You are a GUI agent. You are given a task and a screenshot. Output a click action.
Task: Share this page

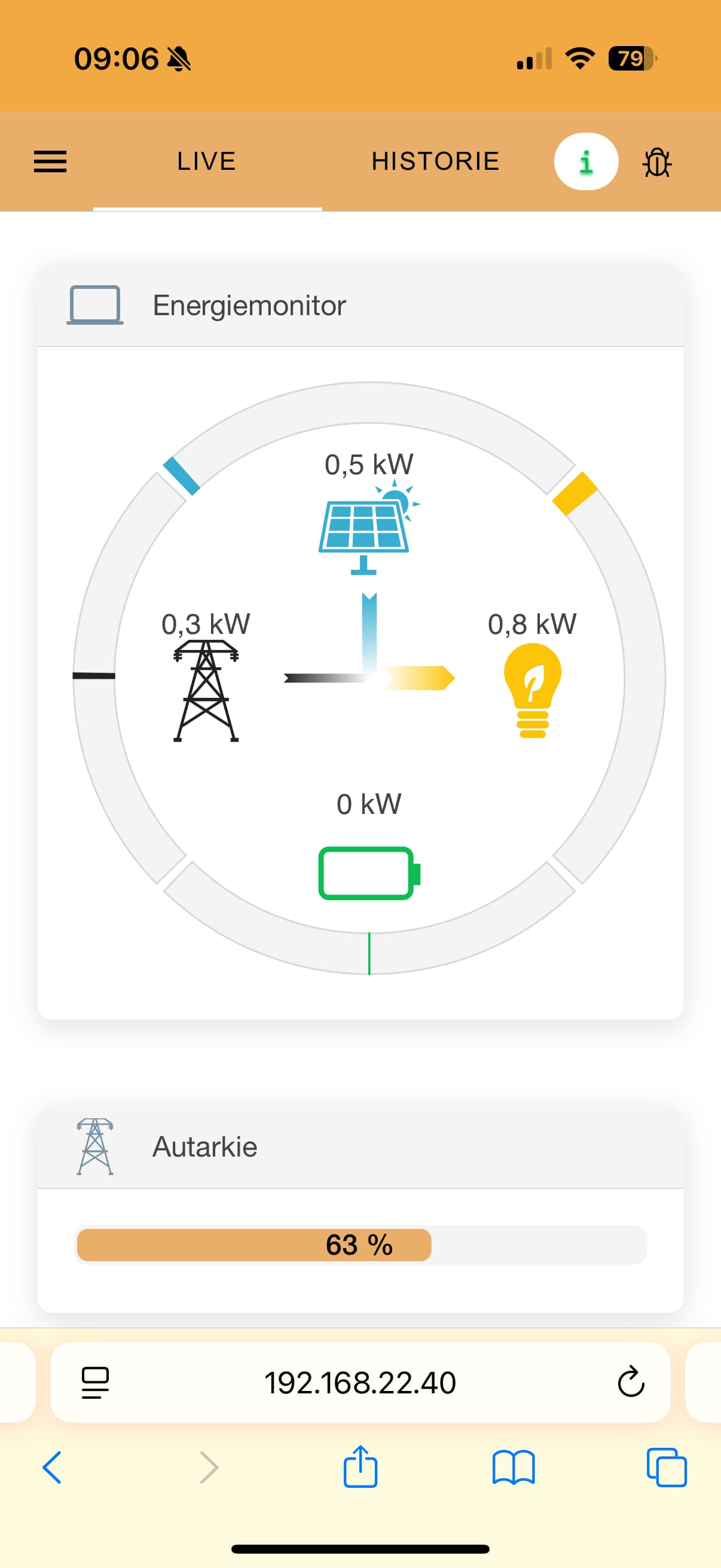tap(360, 1467)
